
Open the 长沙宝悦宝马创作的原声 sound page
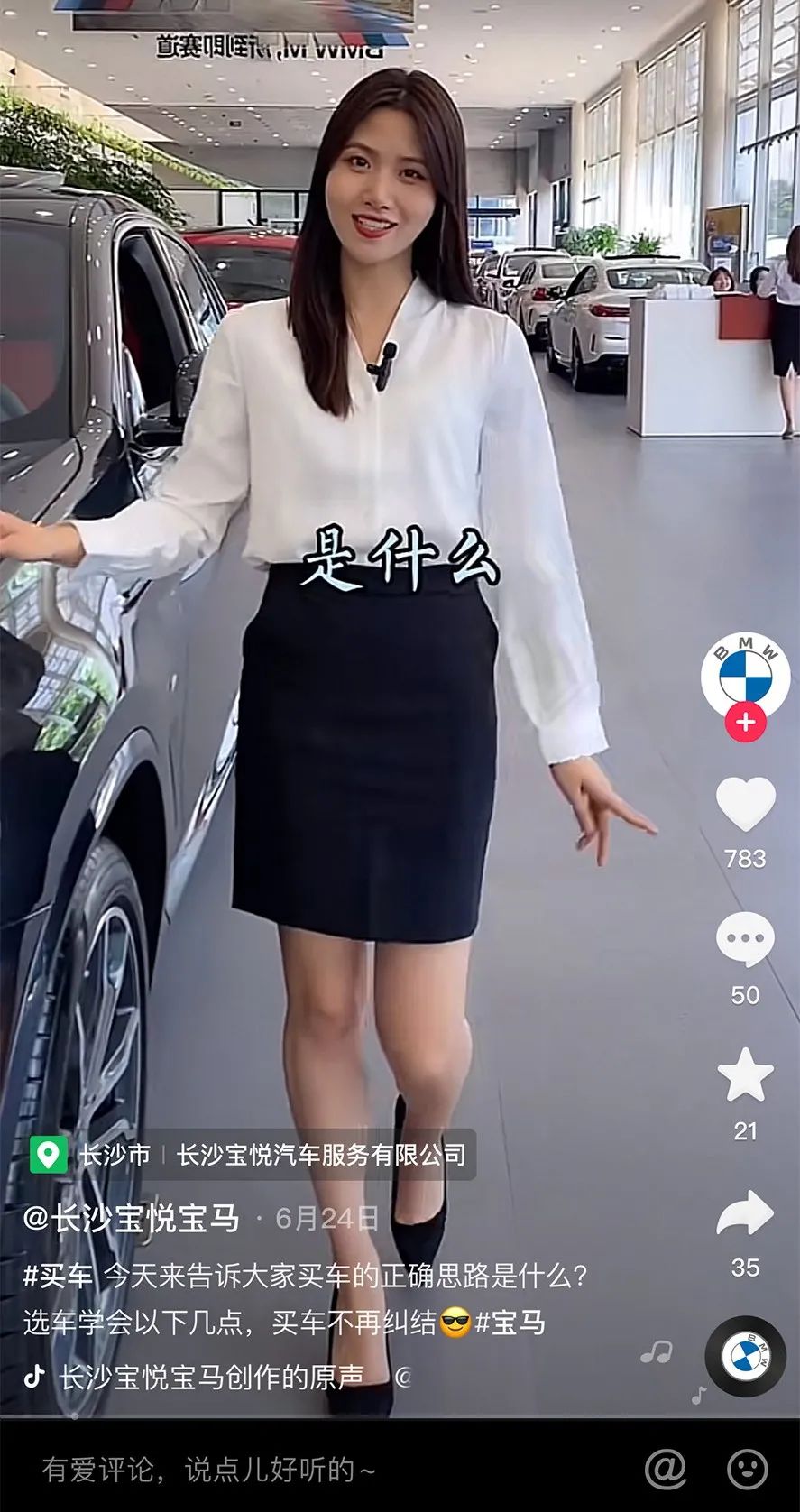pyautogui.click(x=212, y=1377)
